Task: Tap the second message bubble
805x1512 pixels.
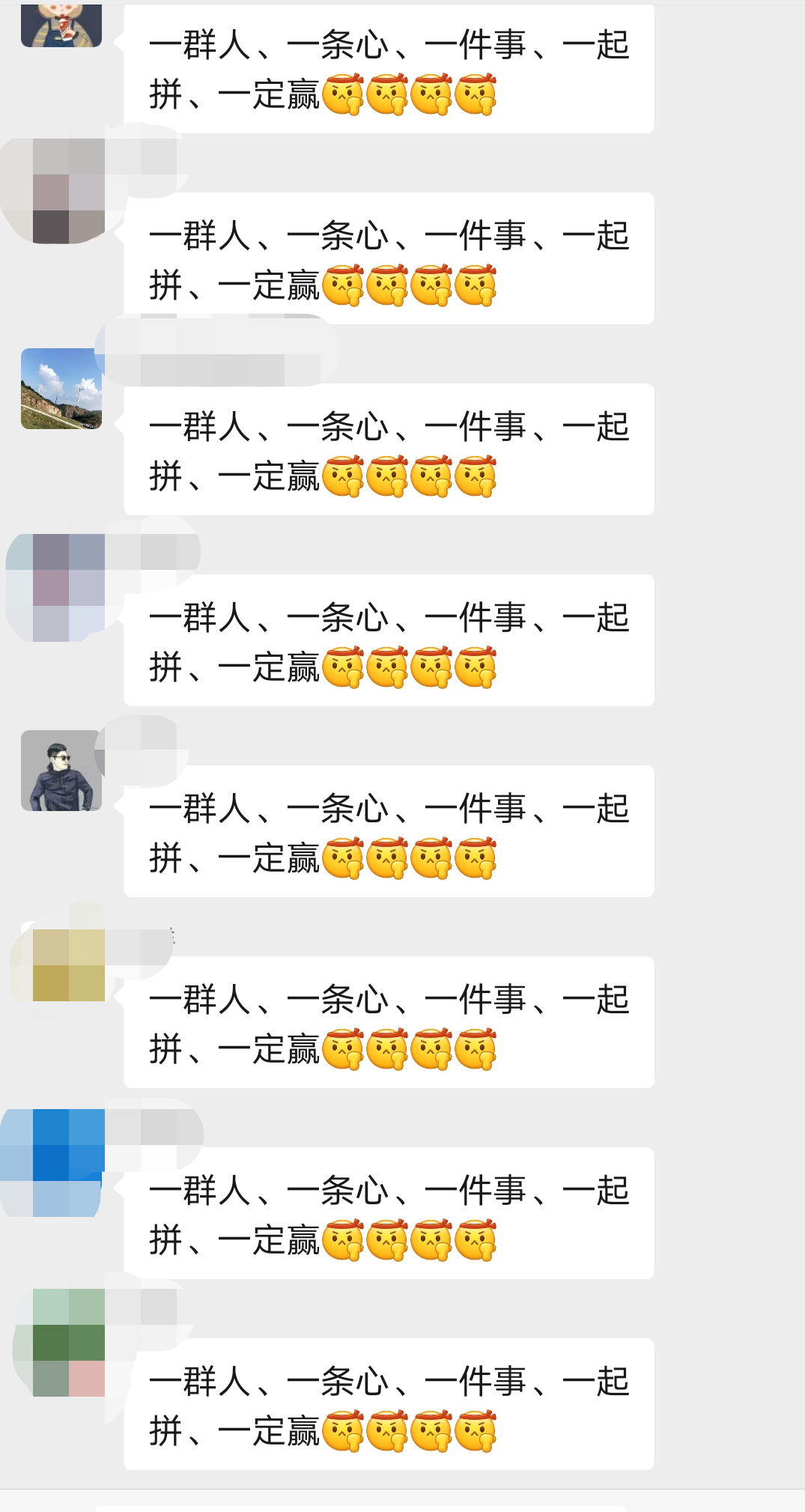Action: coord(389,258)
